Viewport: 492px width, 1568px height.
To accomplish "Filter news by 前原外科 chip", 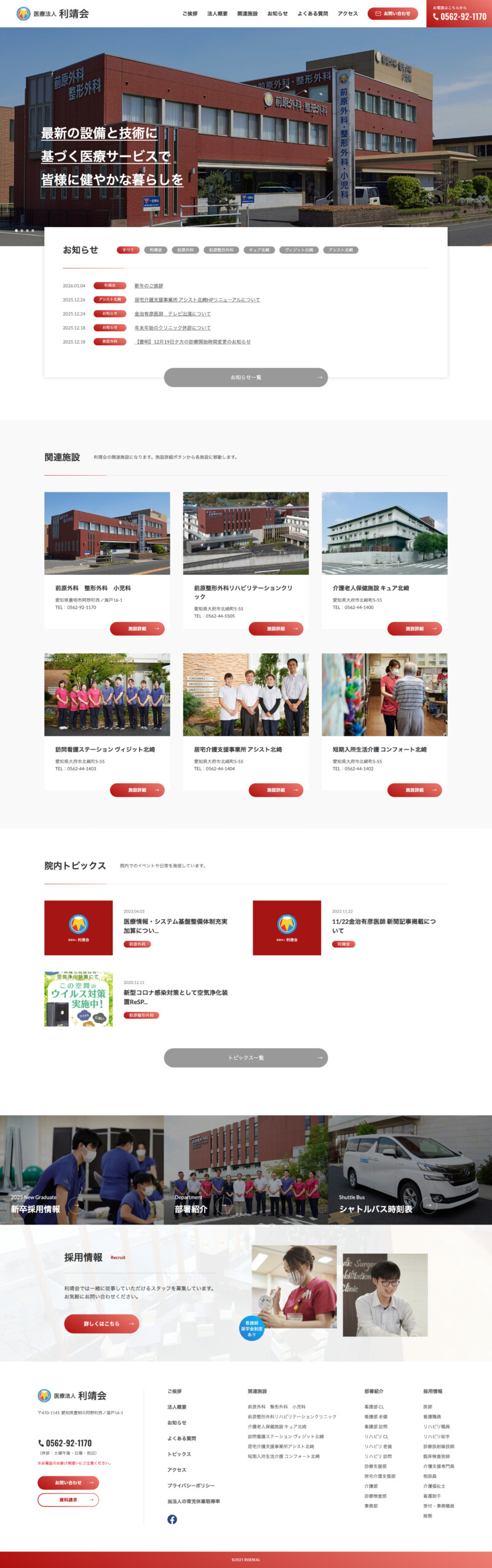I will (x=185, y=250).
